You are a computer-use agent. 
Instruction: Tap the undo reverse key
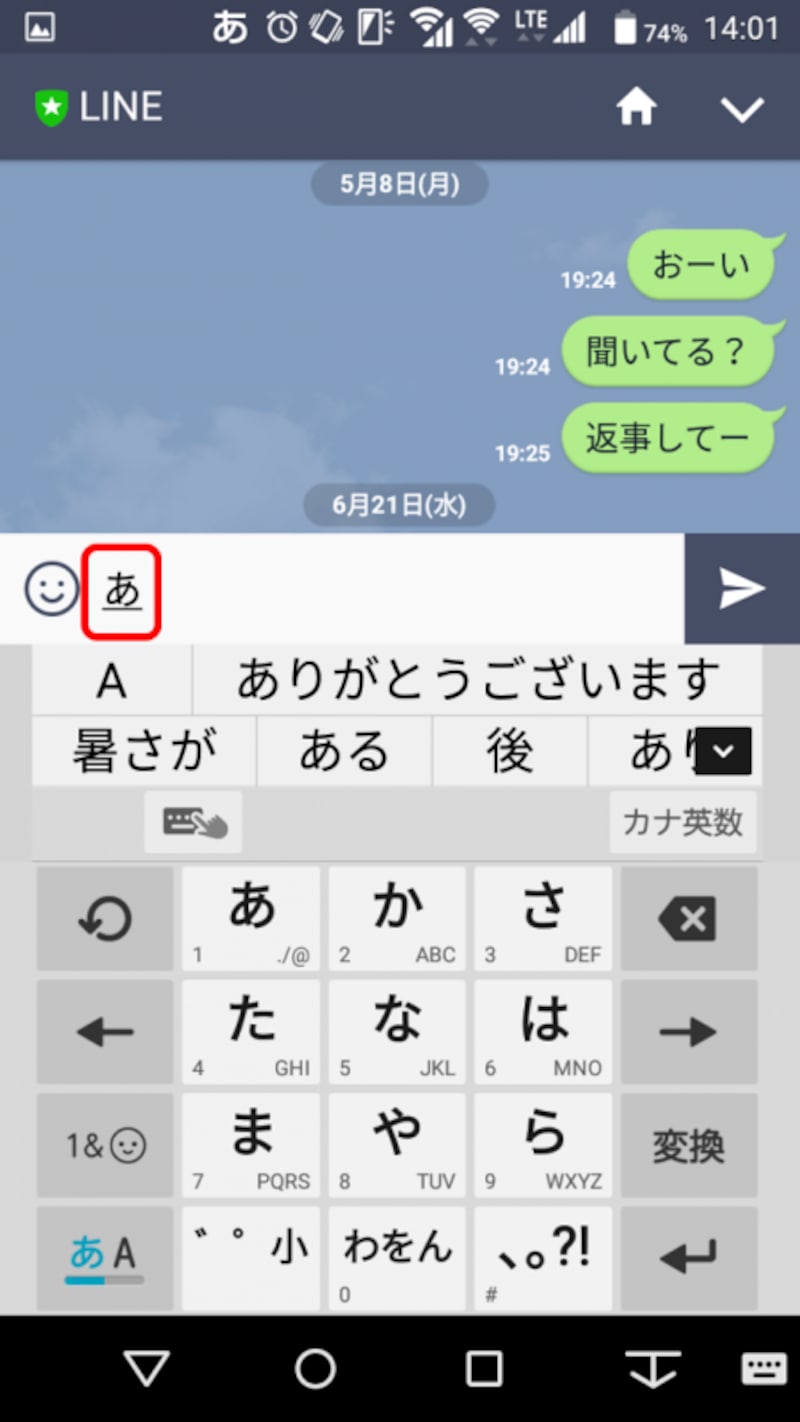click(x=104, y=918)
